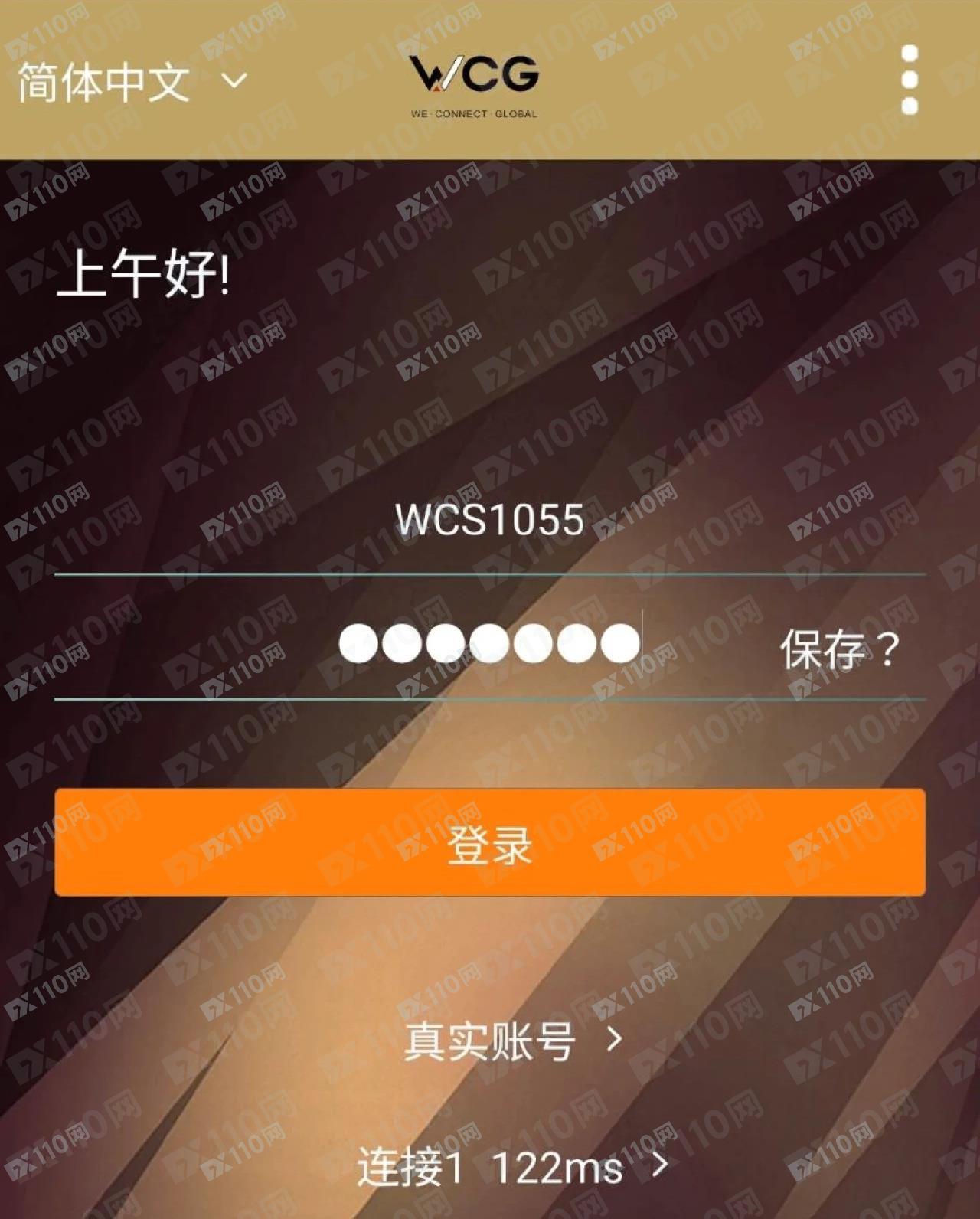Tap the WCS1055 account field
Image resolution: width=980 pixels, height=1219 pixels.
(489, 520)
